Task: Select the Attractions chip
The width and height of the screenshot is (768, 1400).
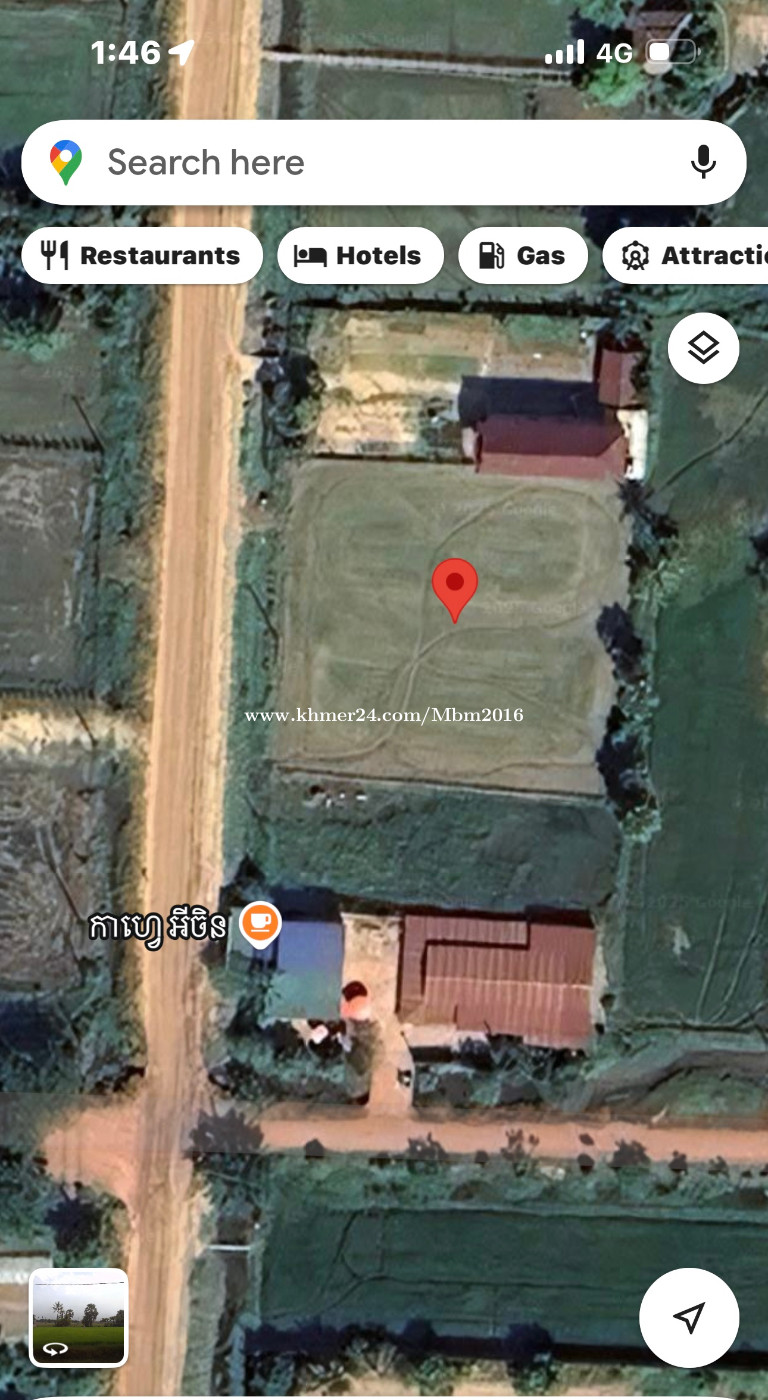Action: pos(690,256)
